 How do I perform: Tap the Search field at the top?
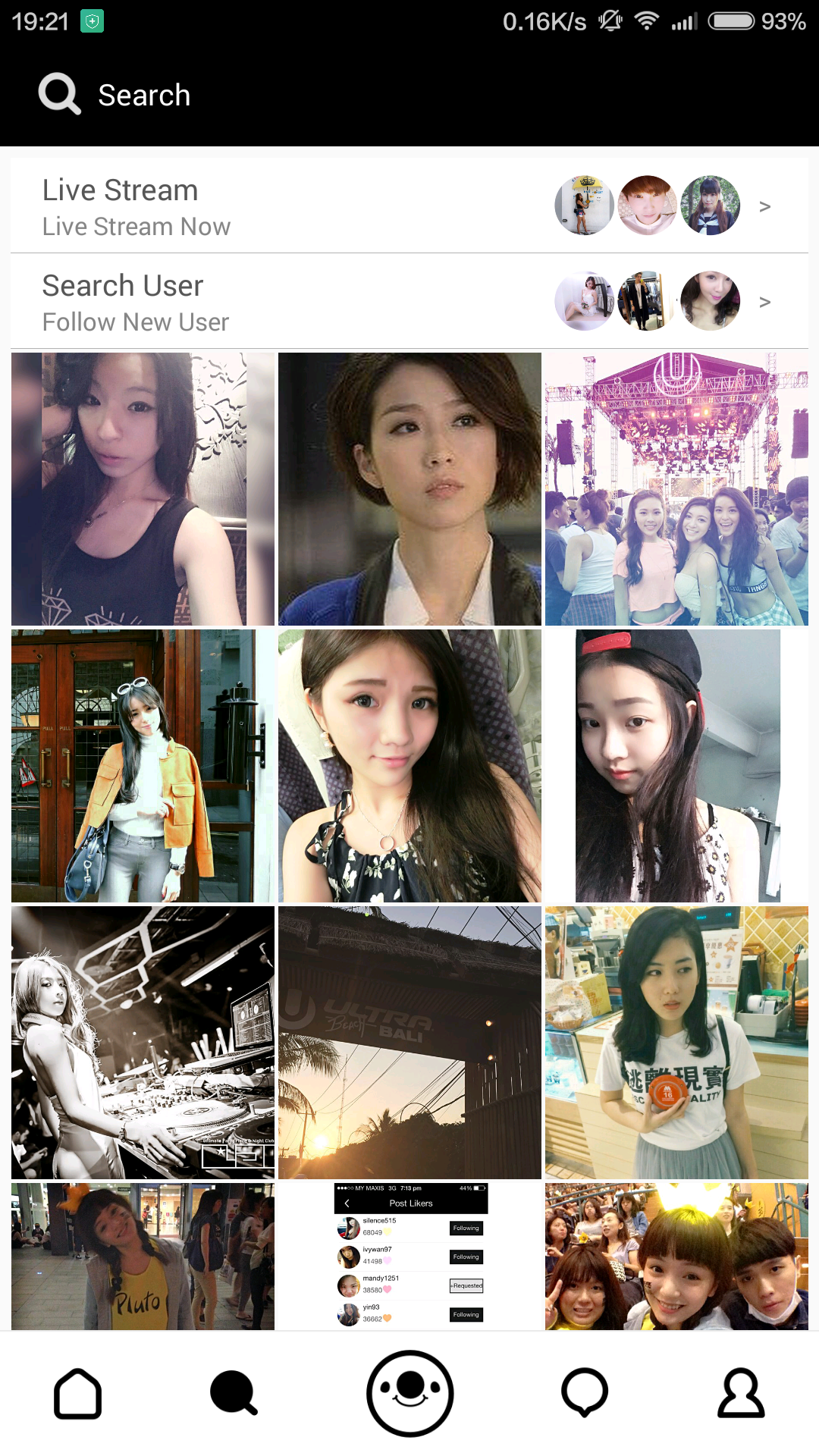(x=144, y=96)
